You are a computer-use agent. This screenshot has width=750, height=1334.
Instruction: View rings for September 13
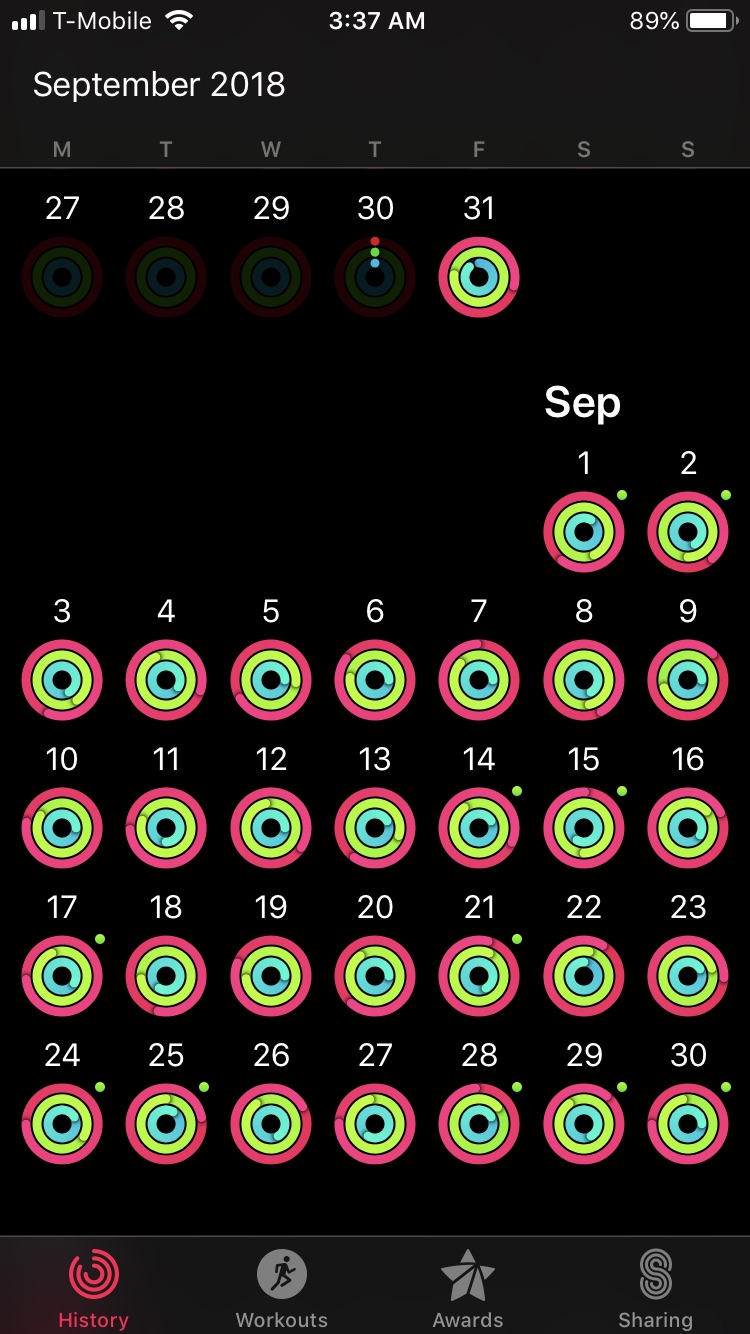(x=375, y=828)
